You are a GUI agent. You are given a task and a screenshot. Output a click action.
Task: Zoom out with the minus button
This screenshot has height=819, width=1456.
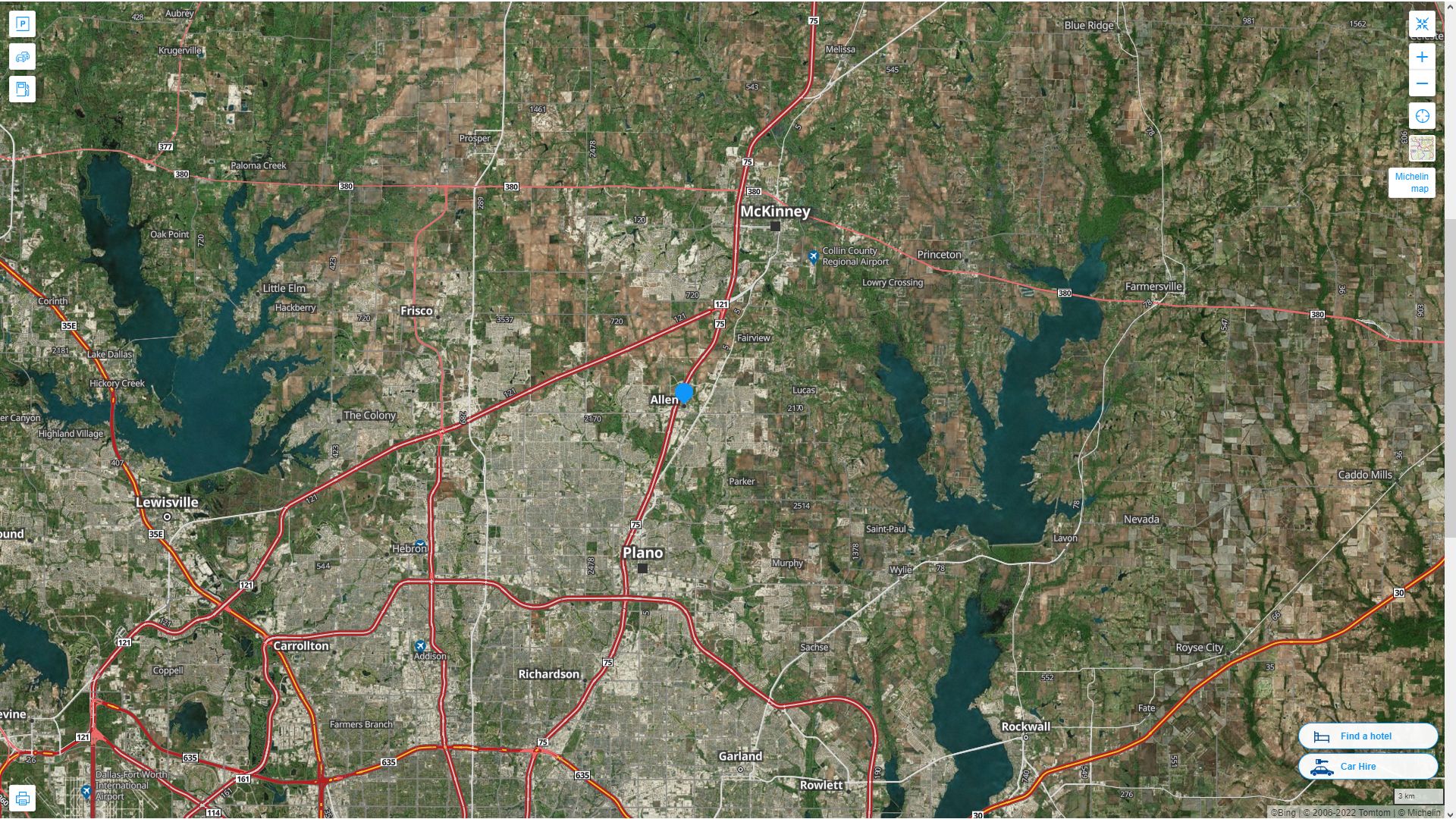[1422, 84]
